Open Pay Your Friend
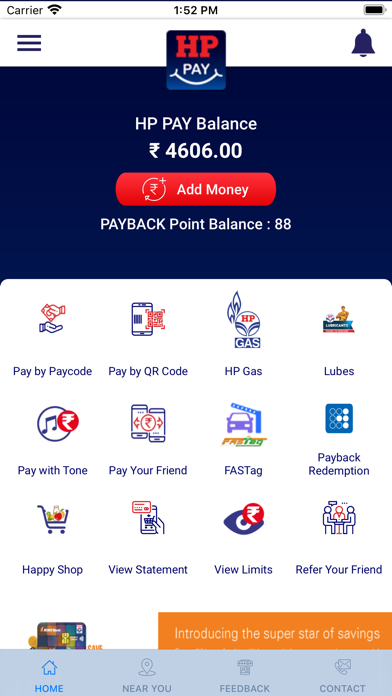The width and height of the screenshot is (392, 696). point(148,440)
